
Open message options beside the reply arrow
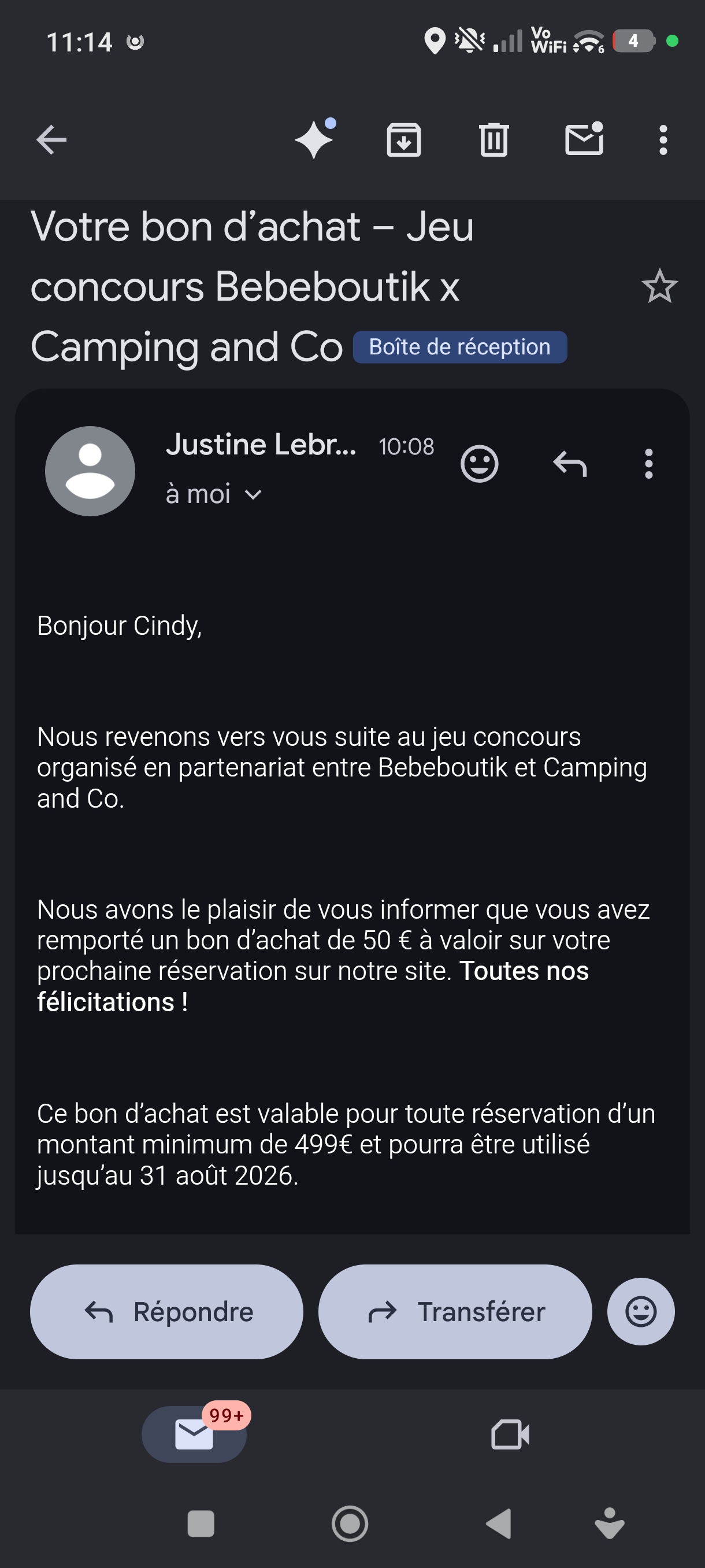pyautogui.click(x=648, y=464)
